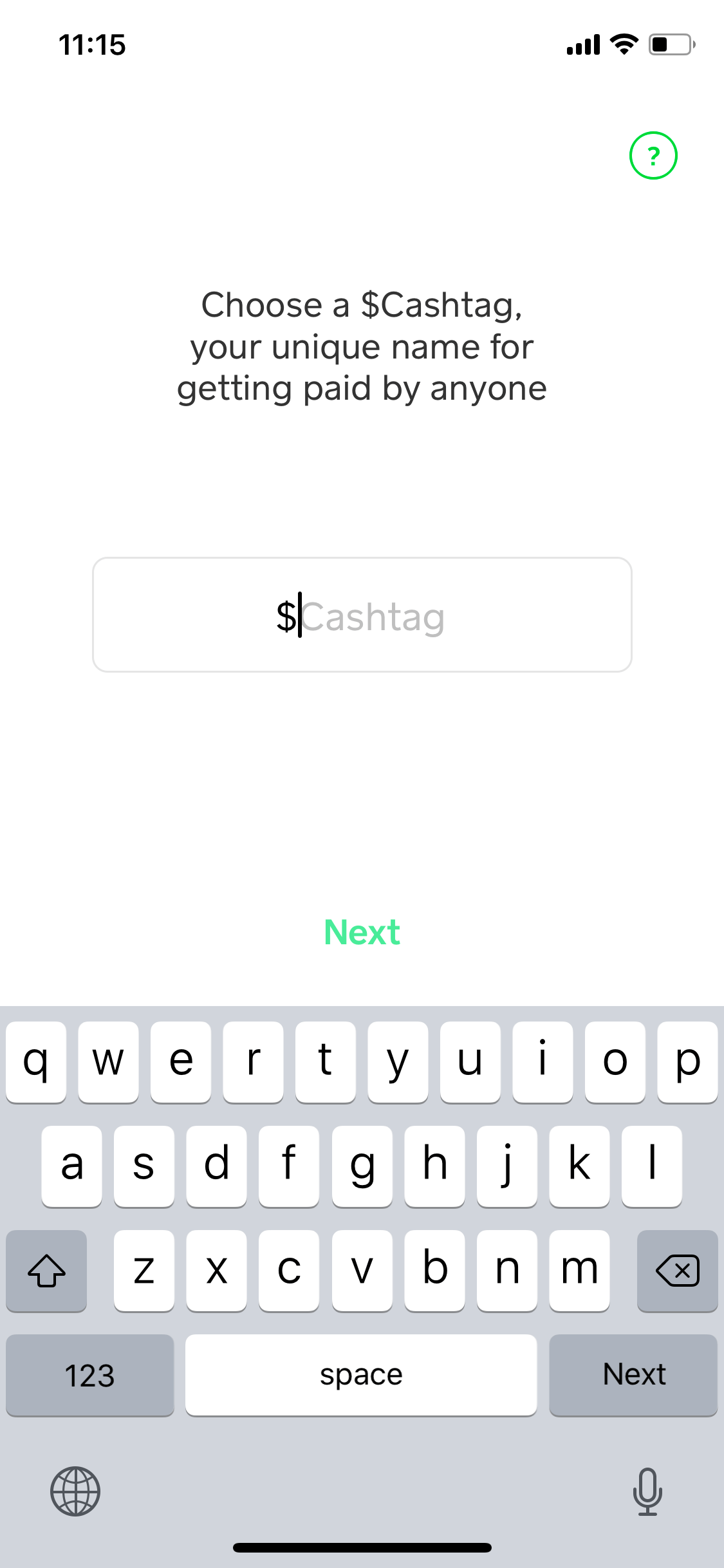Viewport: 724px width, 1568px height.
Task: Focus the $Cashtag text field
Action: click(362, 615)
